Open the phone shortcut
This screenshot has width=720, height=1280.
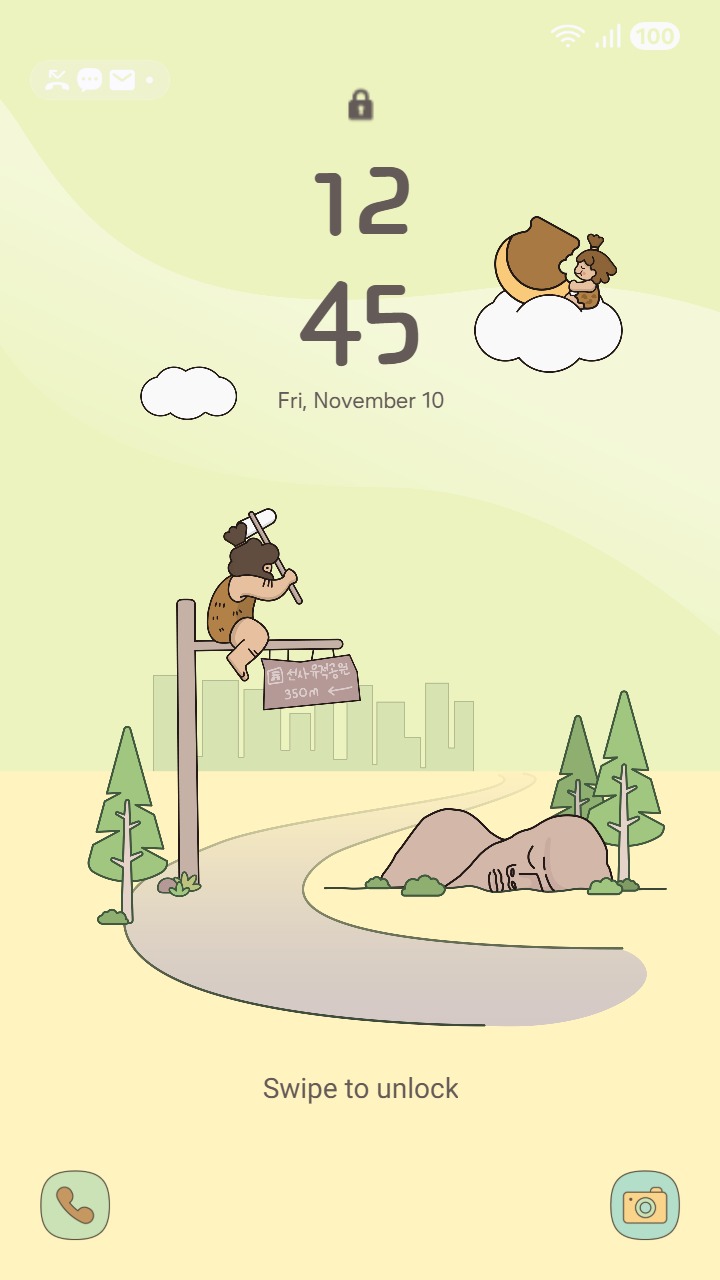pos(75,1205)
